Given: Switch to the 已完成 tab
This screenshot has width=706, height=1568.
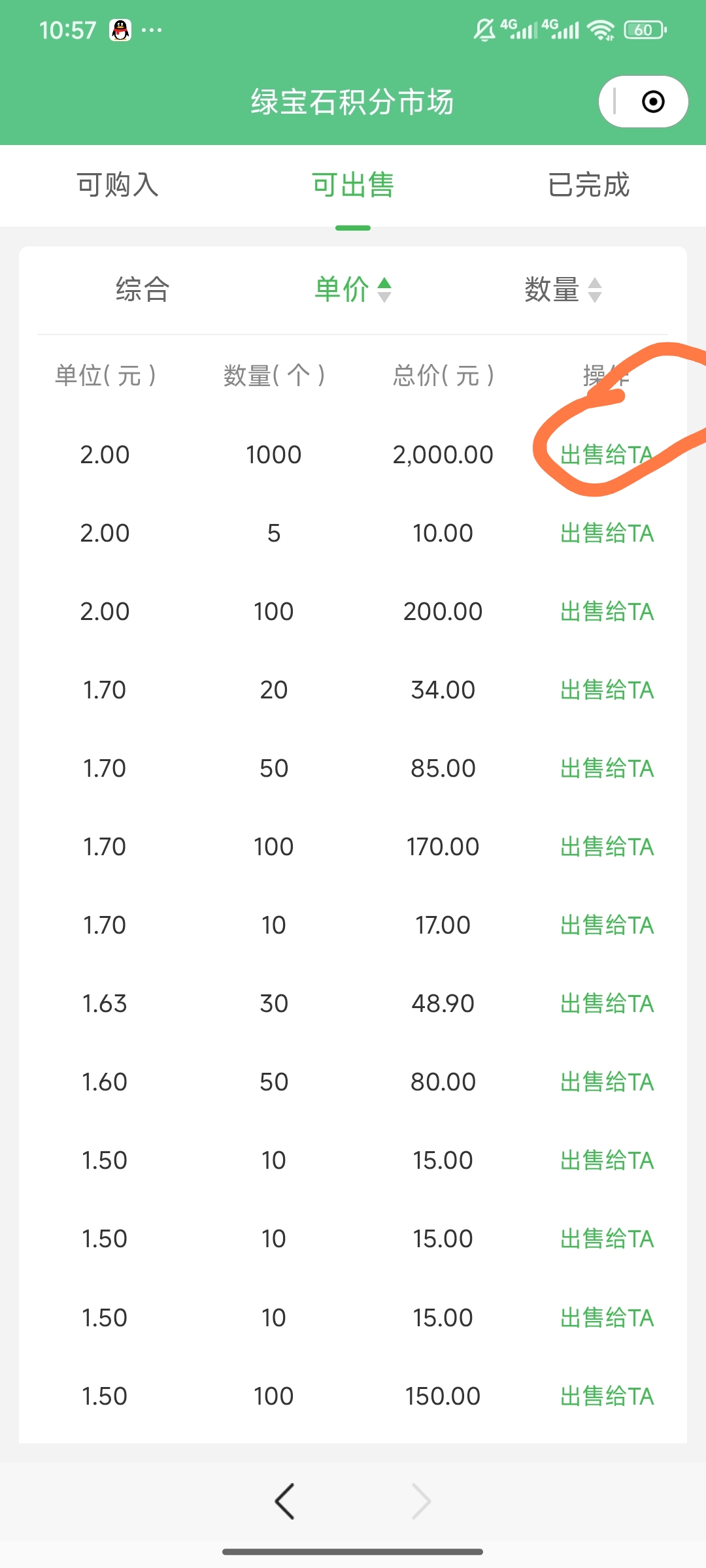Looking at the screenshot, I should click(x=588, y=186).
